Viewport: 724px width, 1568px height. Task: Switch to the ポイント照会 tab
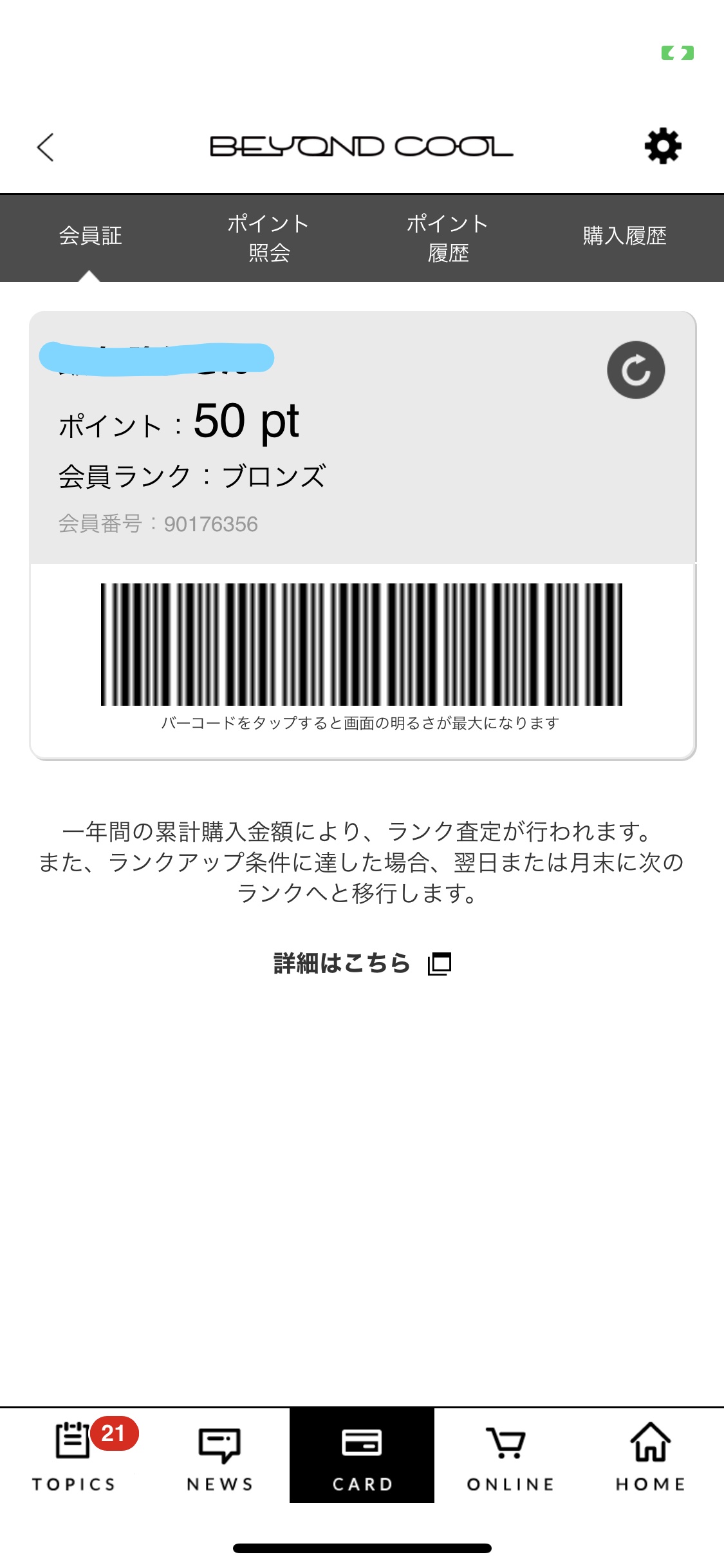[269, 238]
